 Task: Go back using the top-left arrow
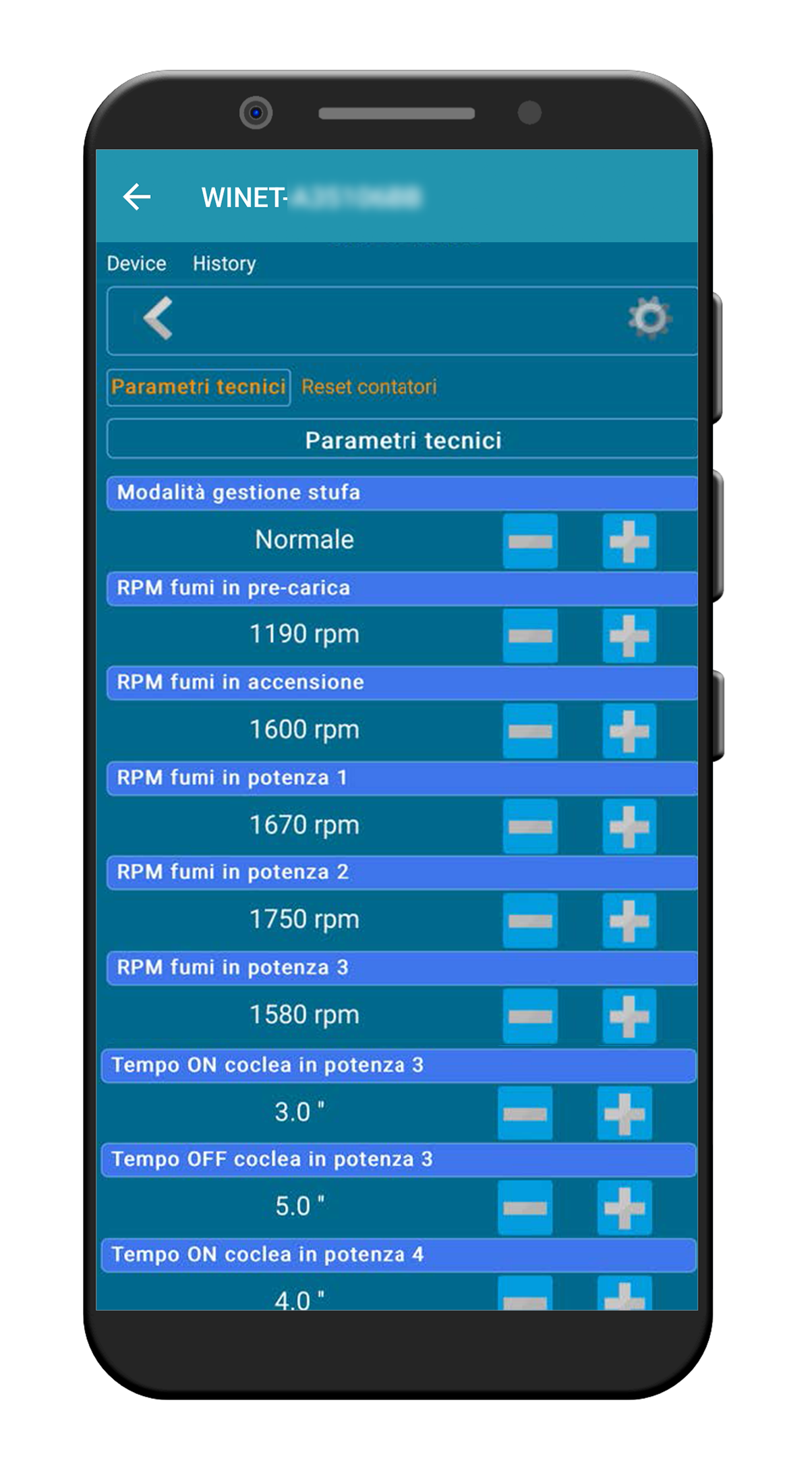tap(137, 197)
